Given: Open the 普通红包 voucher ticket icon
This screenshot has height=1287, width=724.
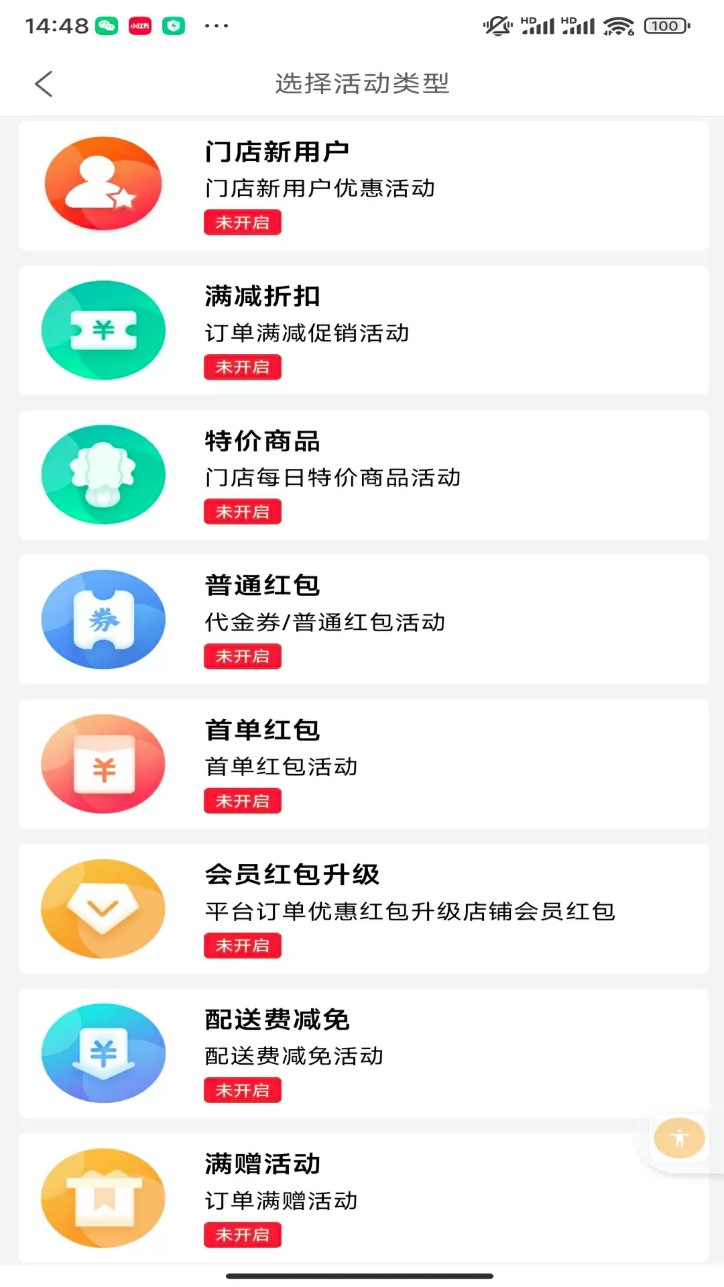Looking at the screenshot, I should click(103, 619).
